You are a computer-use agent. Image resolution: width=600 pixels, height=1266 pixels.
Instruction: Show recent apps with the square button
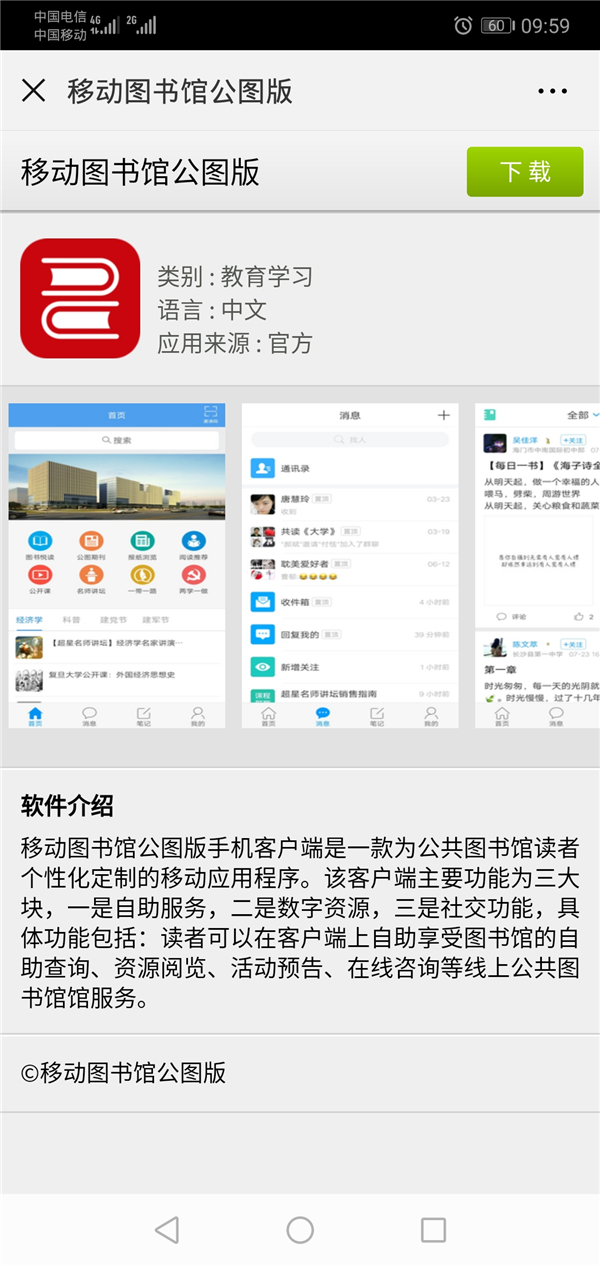tap(433, 1229)
